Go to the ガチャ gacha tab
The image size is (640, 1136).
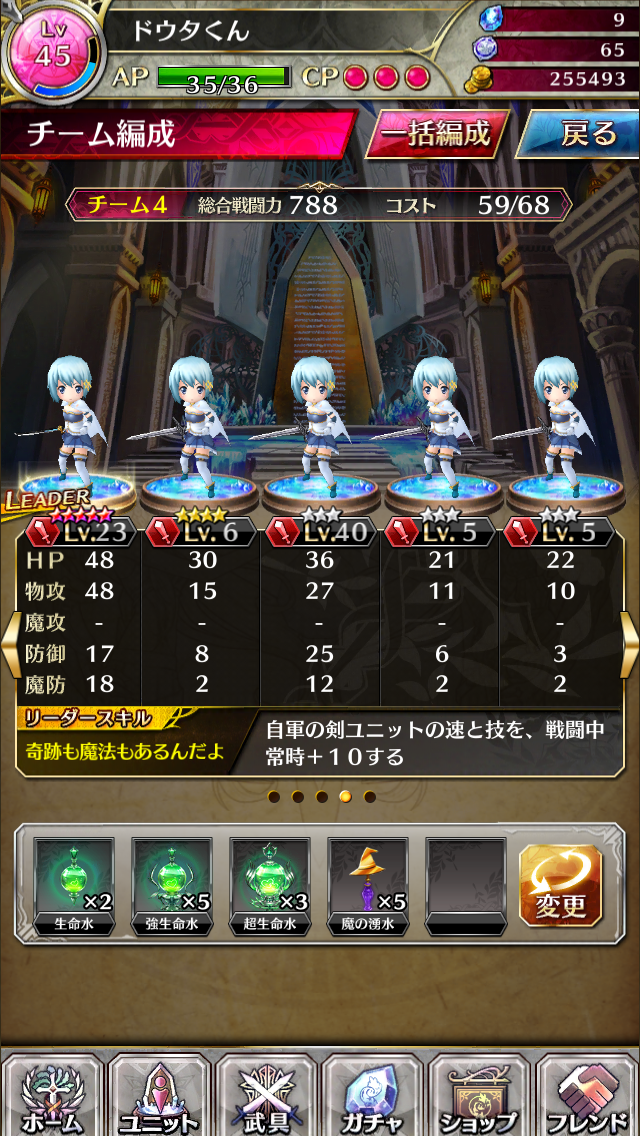(372, 1097)
